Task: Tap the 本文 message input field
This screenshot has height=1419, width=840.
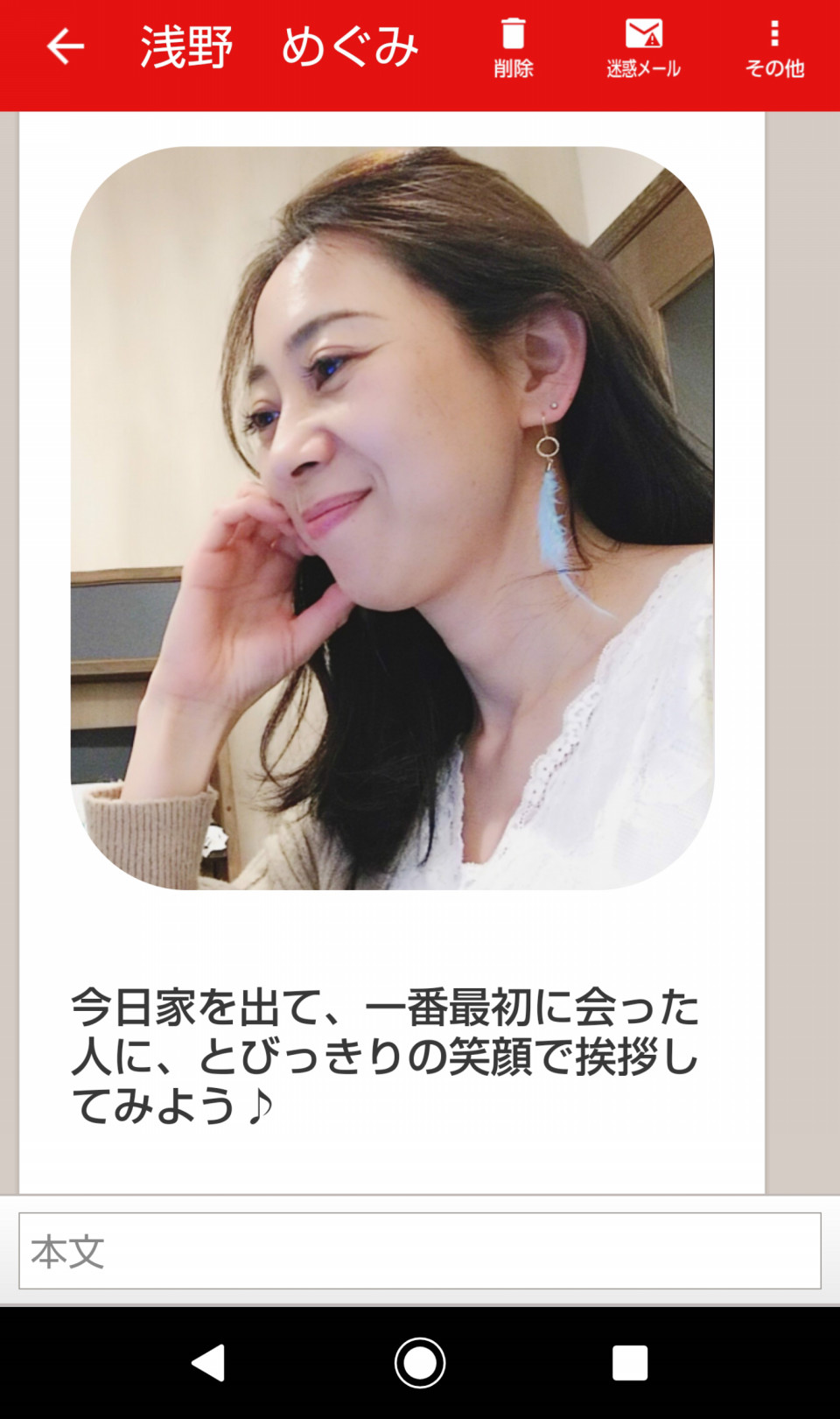Action: click(420, 1251)
